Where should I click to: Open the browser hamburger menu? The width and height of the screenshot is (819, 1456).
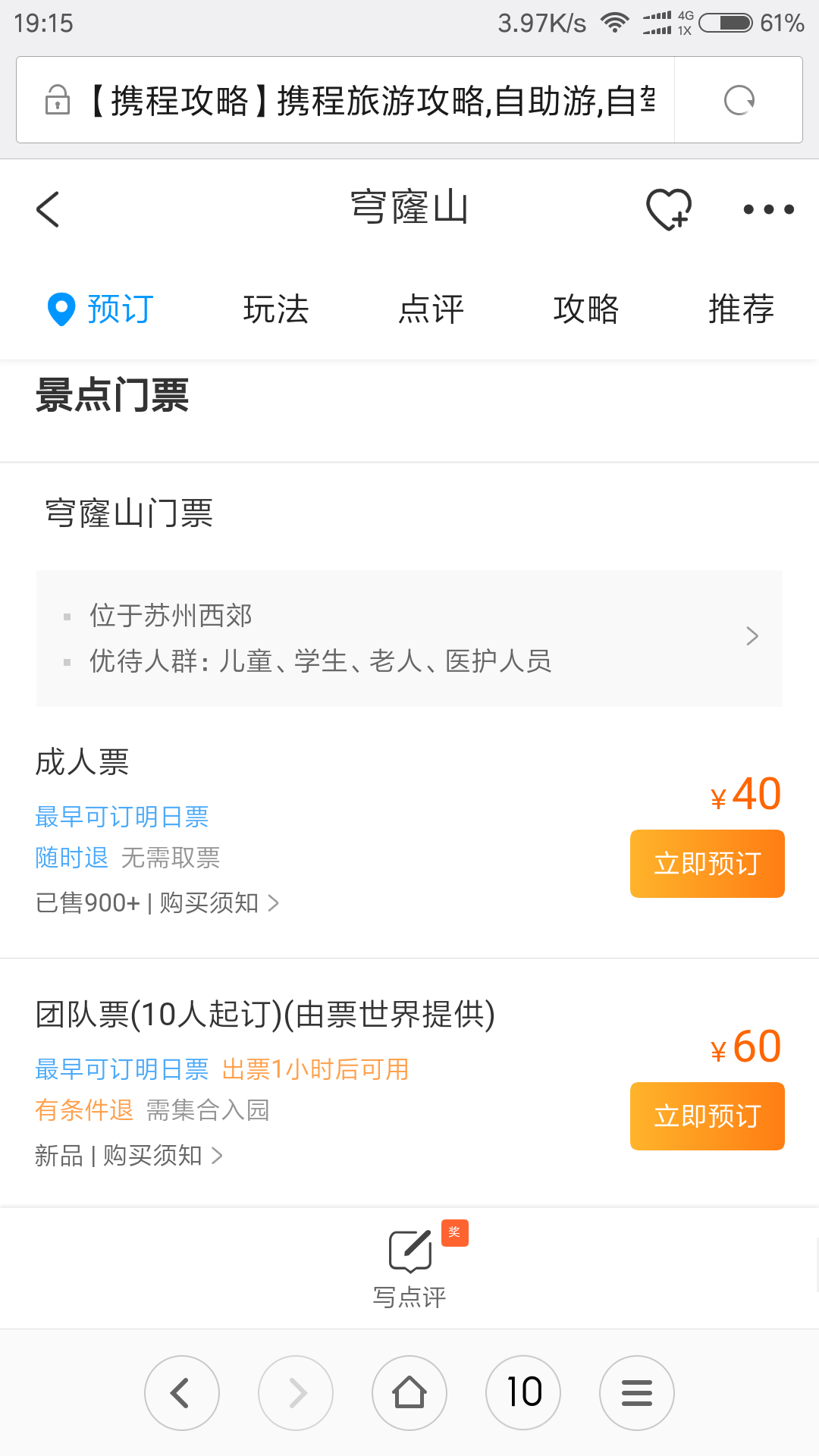(x=637, y=1393)
